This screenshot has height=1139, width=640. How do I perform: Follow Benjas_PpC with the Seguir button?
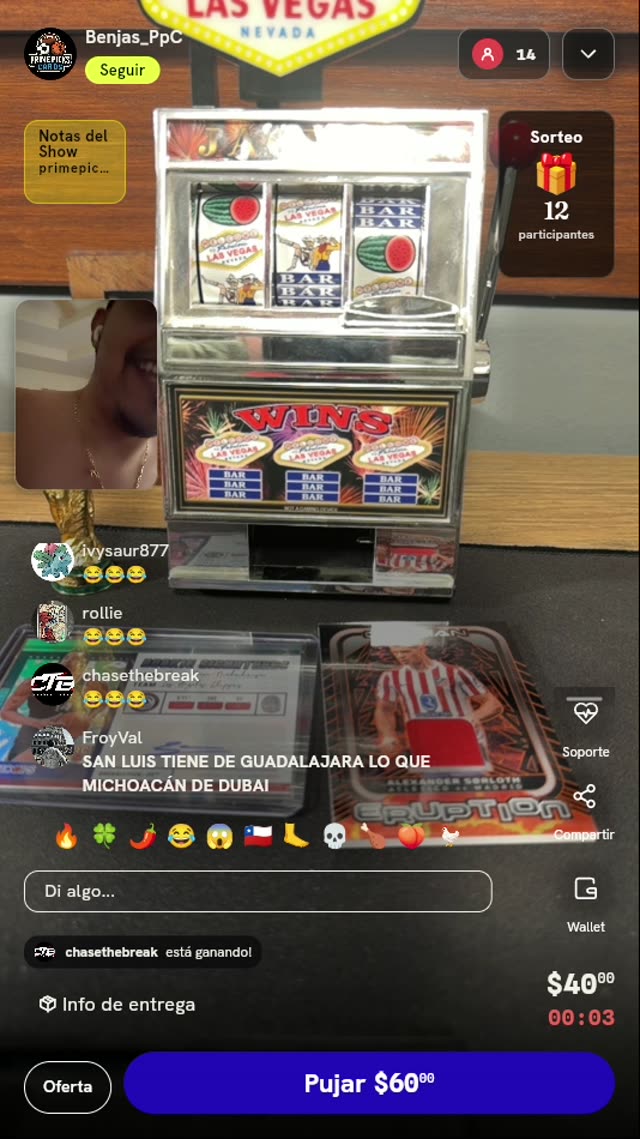coord(122,70)
